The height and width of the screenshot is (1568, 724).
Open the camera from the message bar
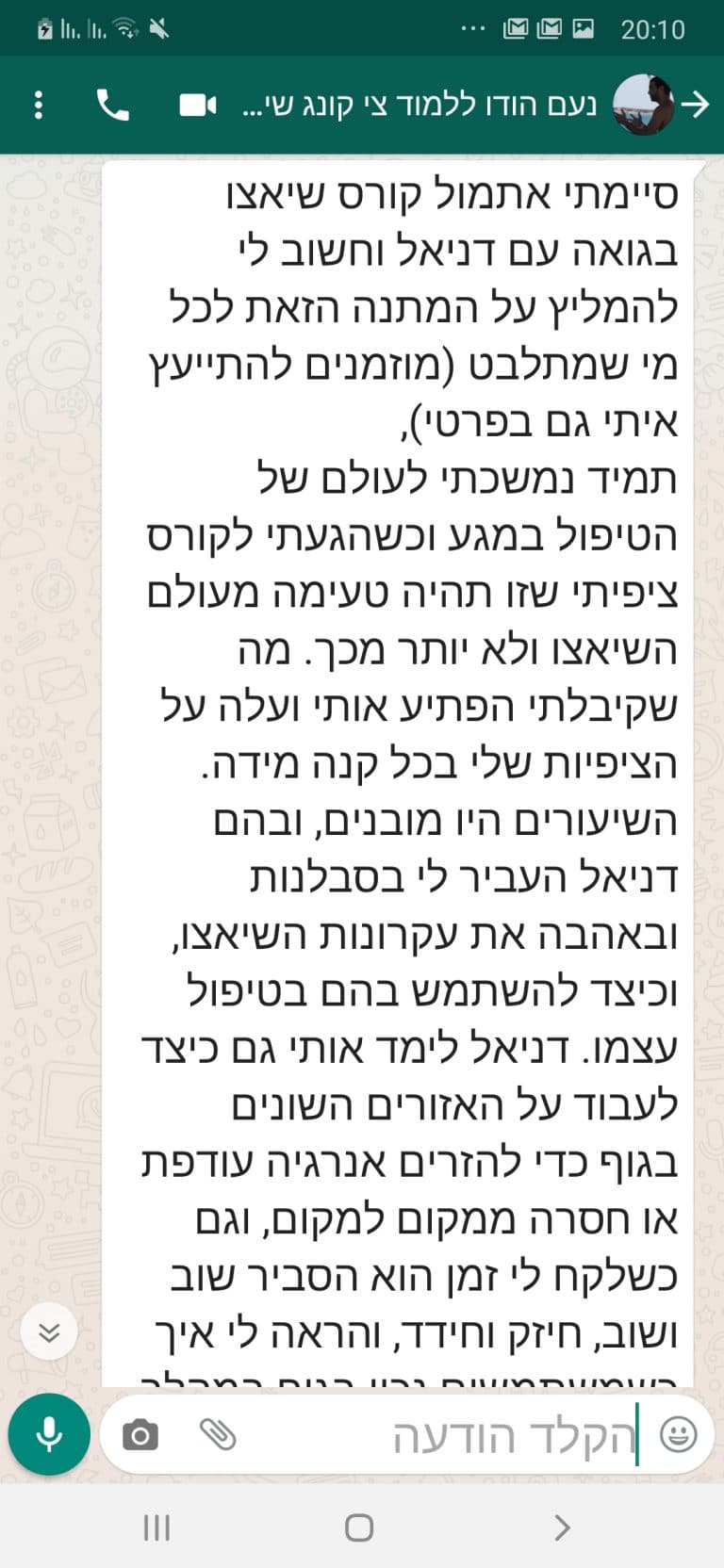[140, 1435]
